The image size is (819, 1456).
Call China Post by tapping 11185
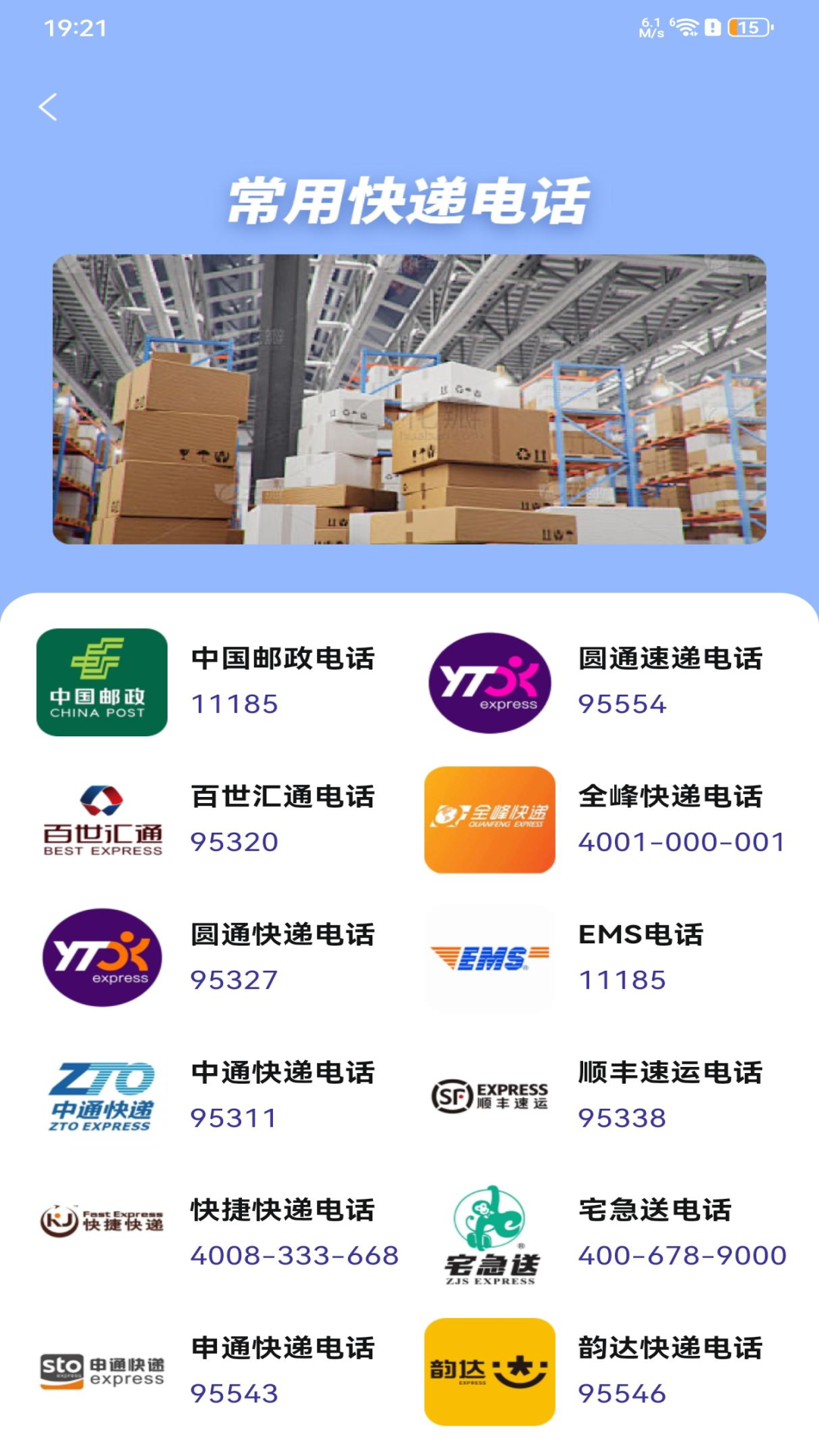tap(235, 704)
